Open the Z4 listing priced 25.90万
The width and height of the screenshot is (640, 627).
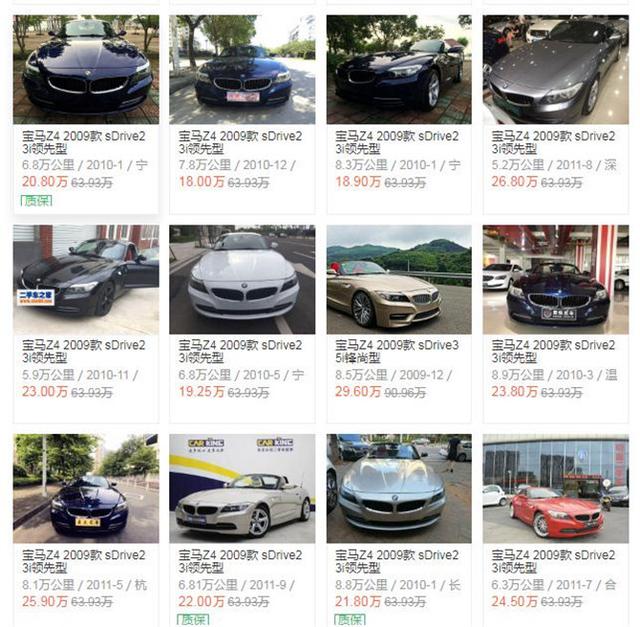pyautogui.click(x=85, y=488)
